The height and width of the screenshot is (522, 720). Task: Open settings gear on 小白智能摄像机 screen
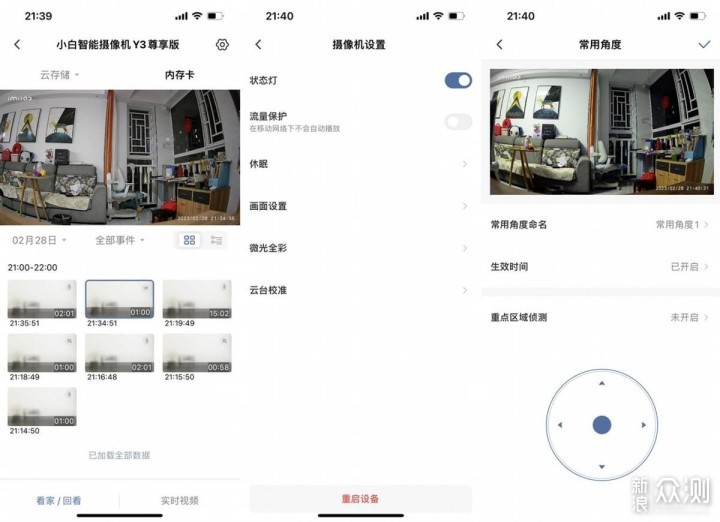[222, 45]
